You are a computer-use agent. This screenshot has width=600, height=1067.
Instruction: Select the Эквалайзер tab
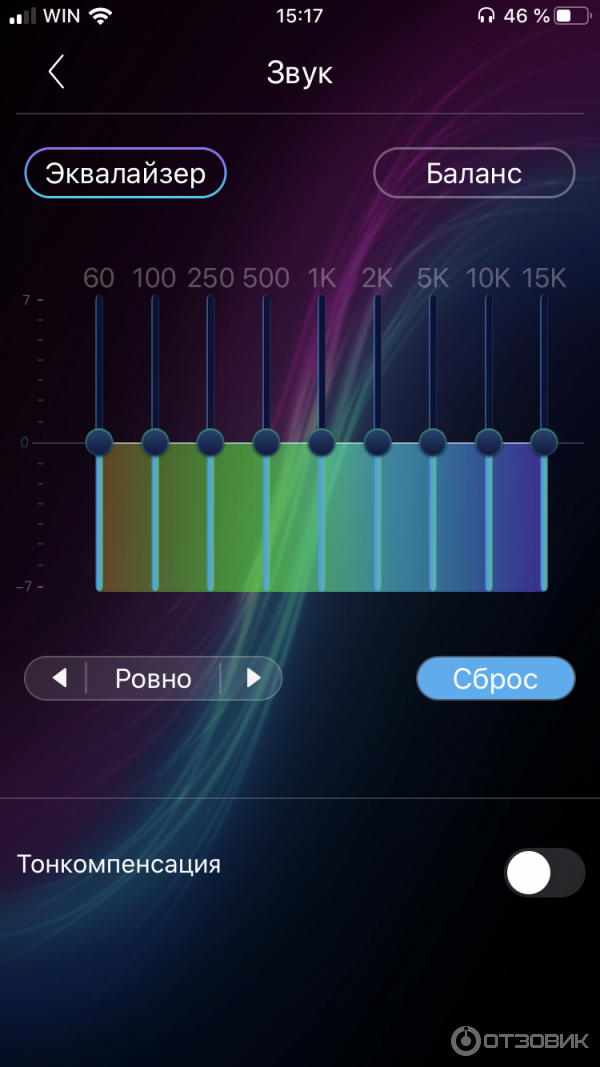126,173
